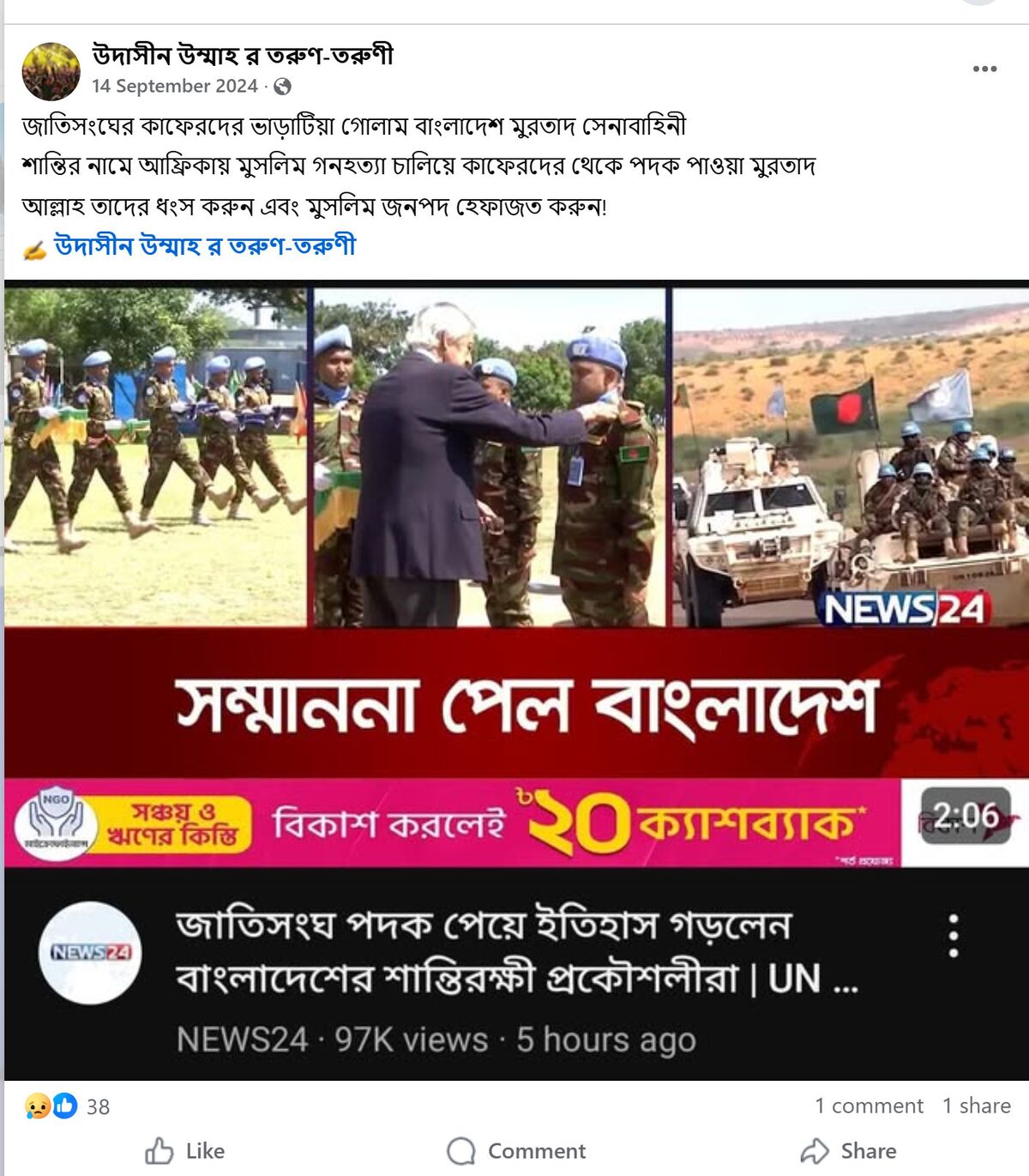Image resolution: width=1029 pixels, height=1176 pixels.
Task: Open the blue page name link below the text
Action: [205, 246]
